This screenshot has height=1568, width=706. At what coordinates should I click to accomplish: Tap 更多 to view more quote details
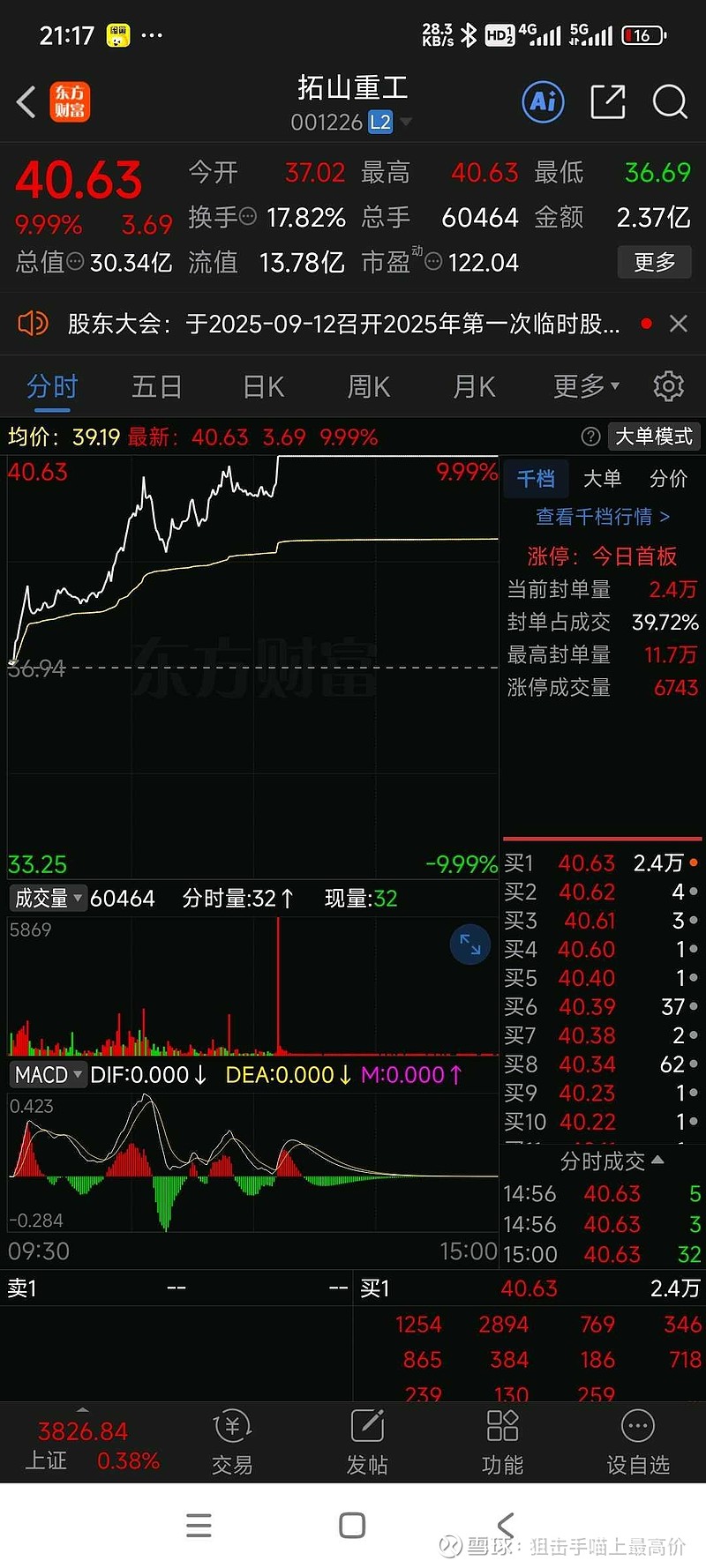[654, 262]
